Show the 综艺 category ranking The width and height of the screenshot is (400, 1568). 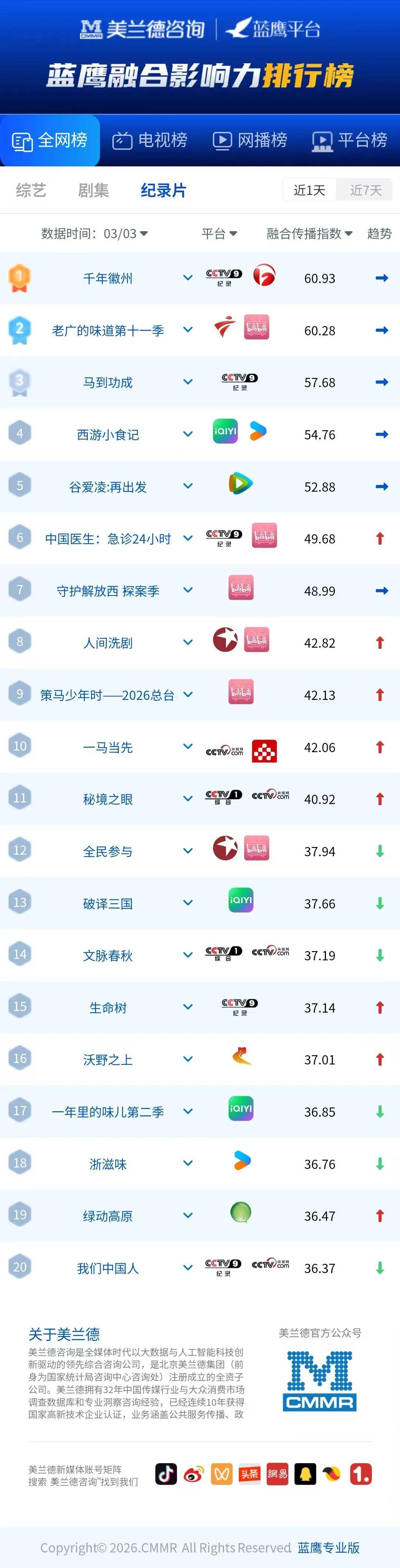pyautogui.click(x=31, y=190)
